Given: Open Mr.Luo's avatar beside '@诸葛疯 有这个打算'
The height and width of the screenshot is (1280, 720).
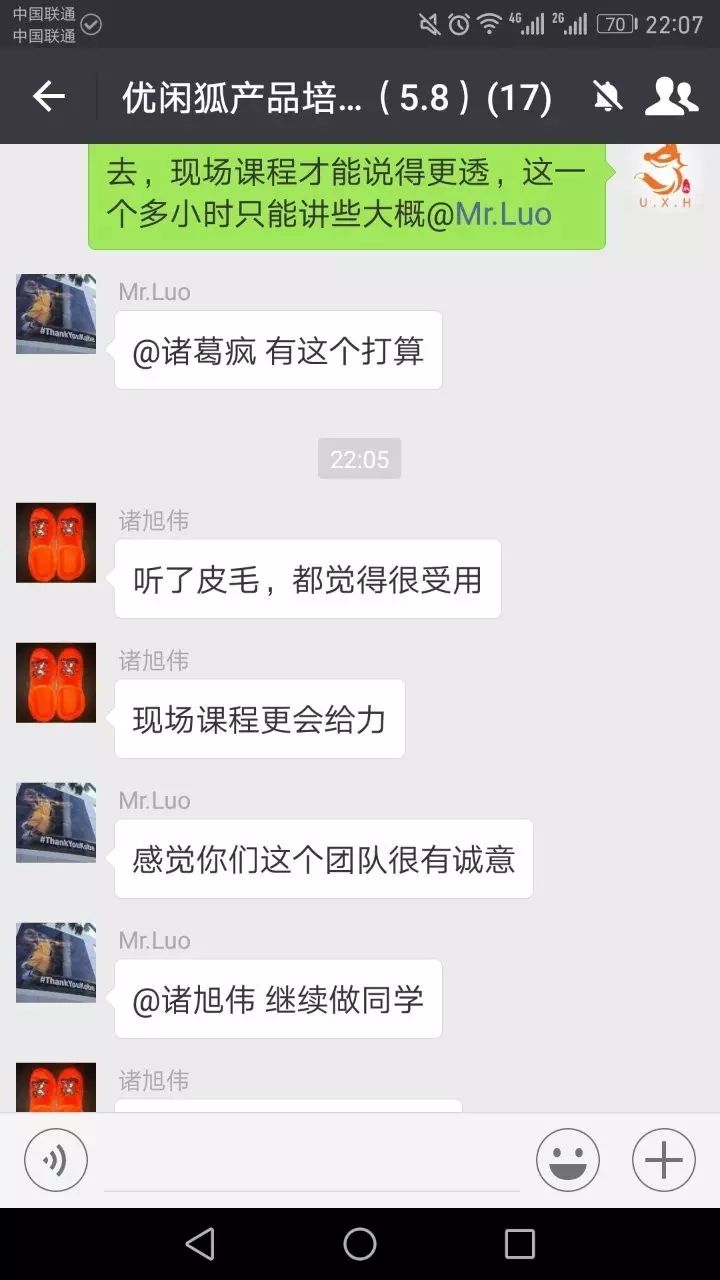Looking at the screenshot, I should point(56,314).
